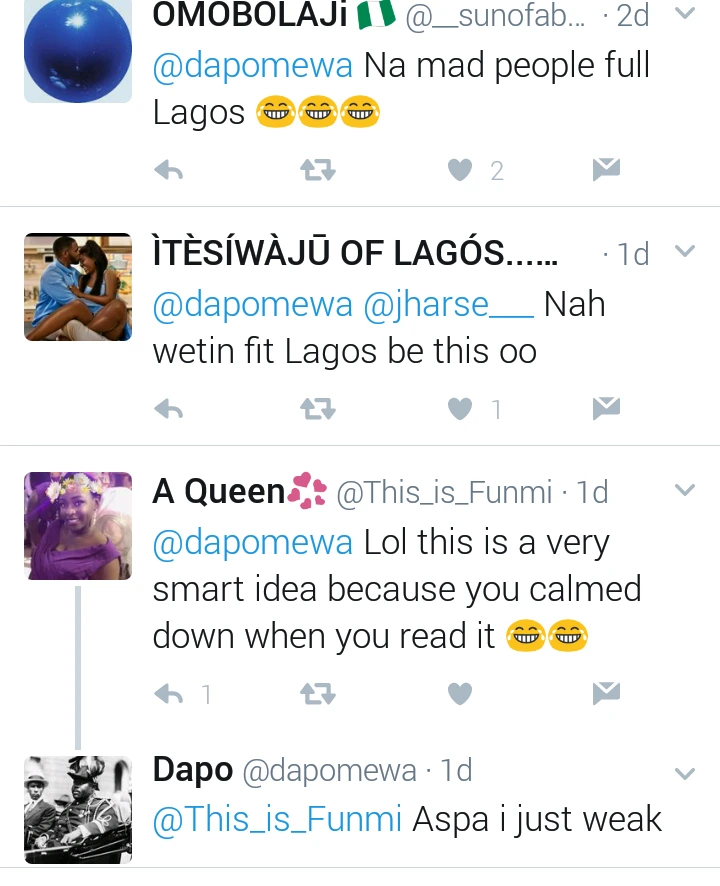This screenshot has height=886, width=720.
Task: Reply to ÌTÈSÍWÀJŪ OF LAGÓS tweet
Action: (x=169, y=408)
